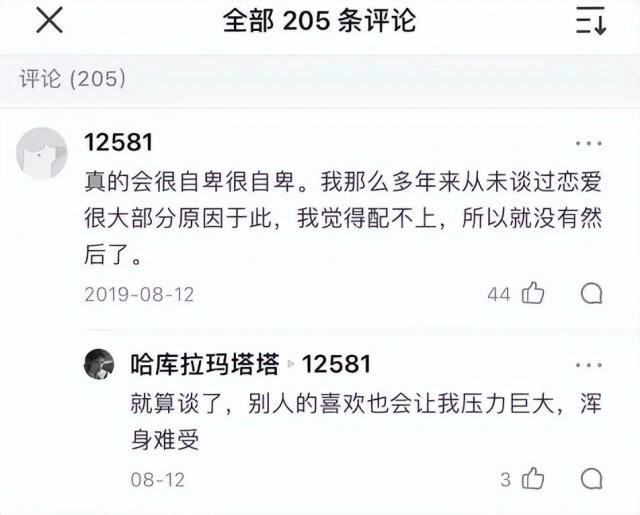Reply to 12581's comment
Viewport: 640px width, 515px height.
click(591, 294)
